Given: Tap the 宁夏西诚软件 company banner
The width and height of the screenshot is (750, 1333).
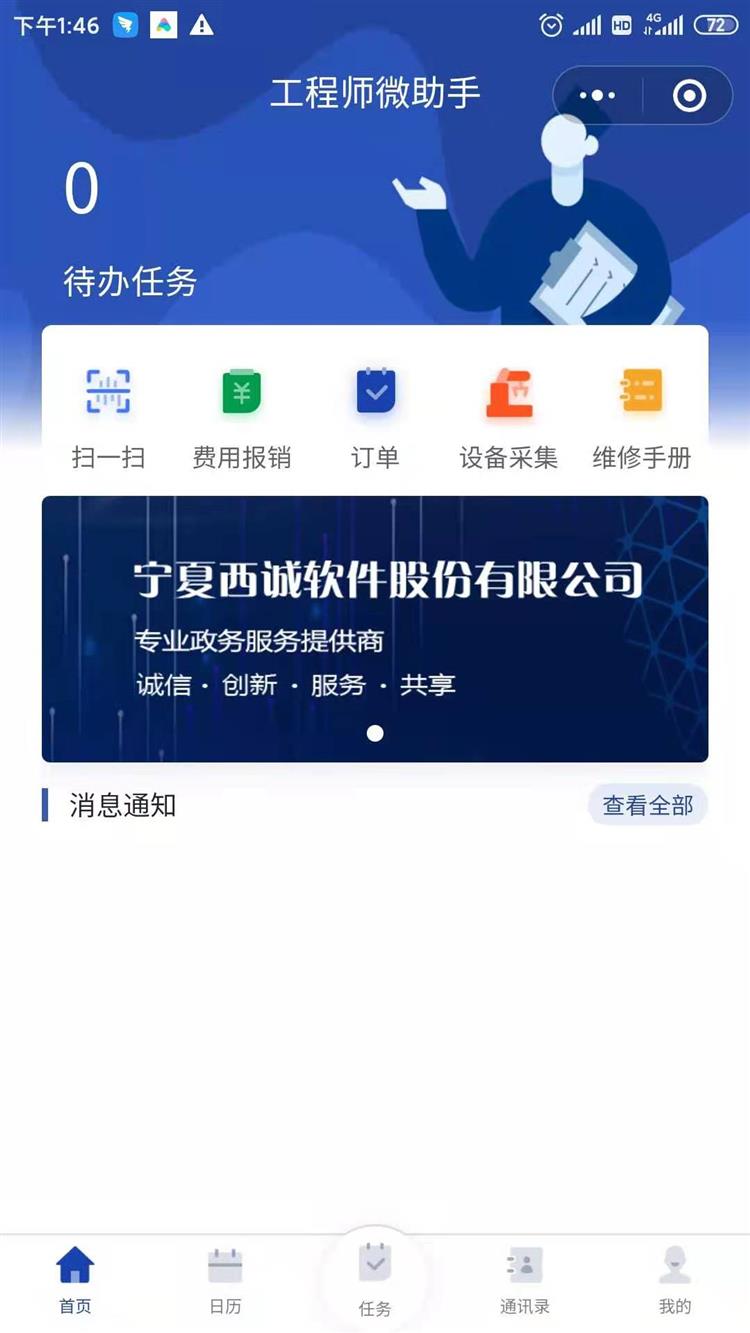Looking at the screenshot, I should (375, 628).
